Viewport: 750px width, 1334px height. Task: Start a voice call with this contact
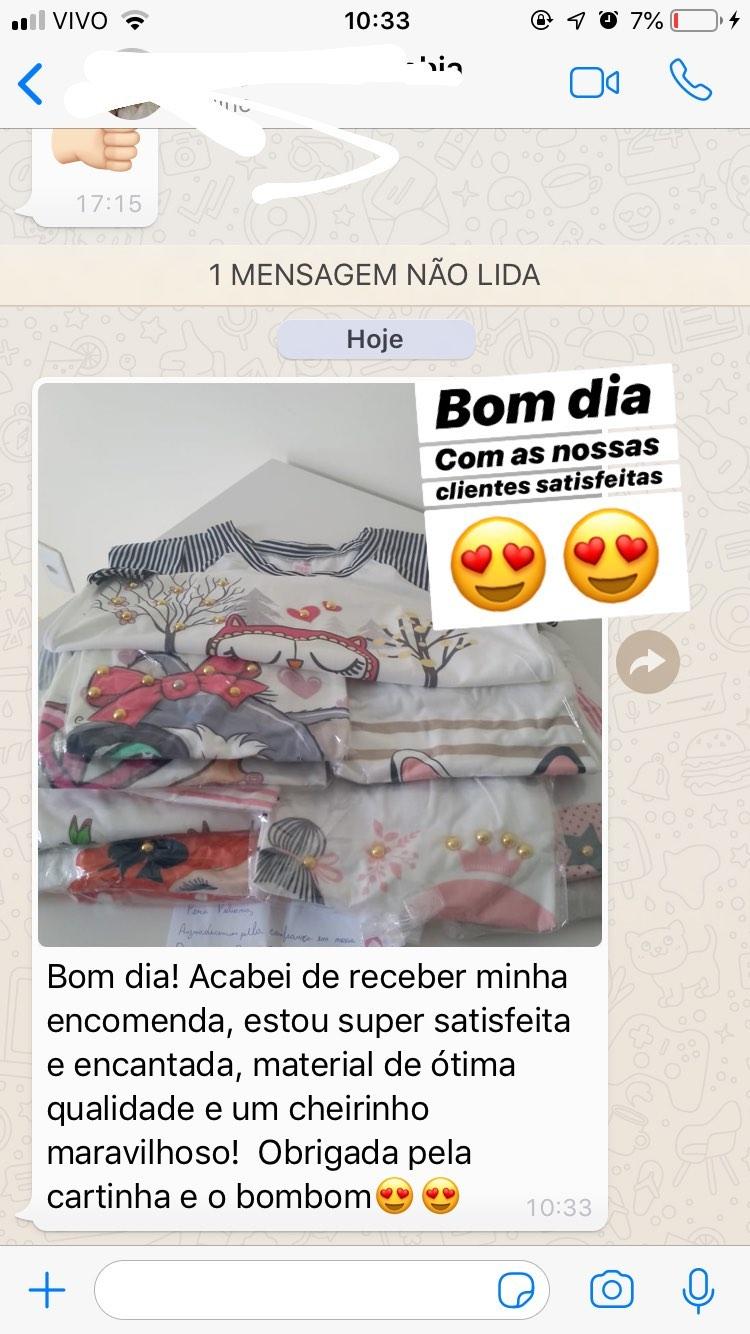690,82
